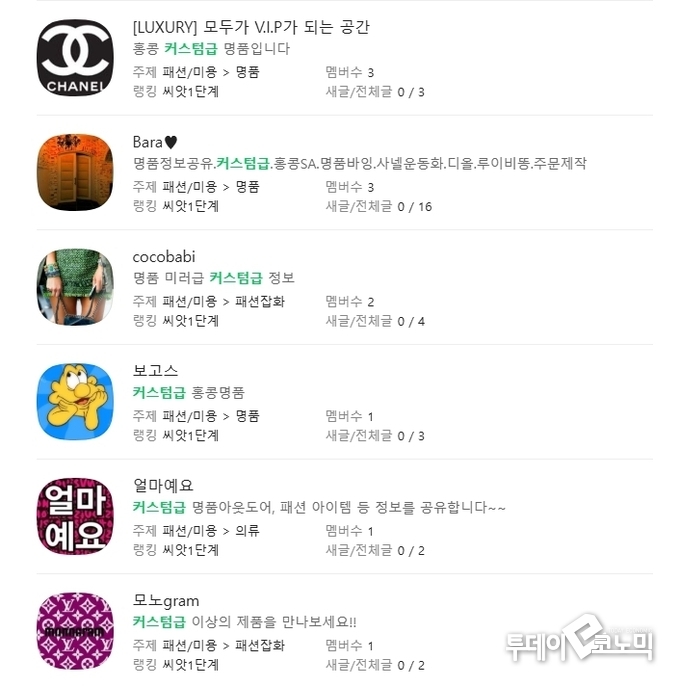The height and width of the screenshot is (686, 680).
Task: Open the 보고스 cafe result
Action: click(155, 371)
